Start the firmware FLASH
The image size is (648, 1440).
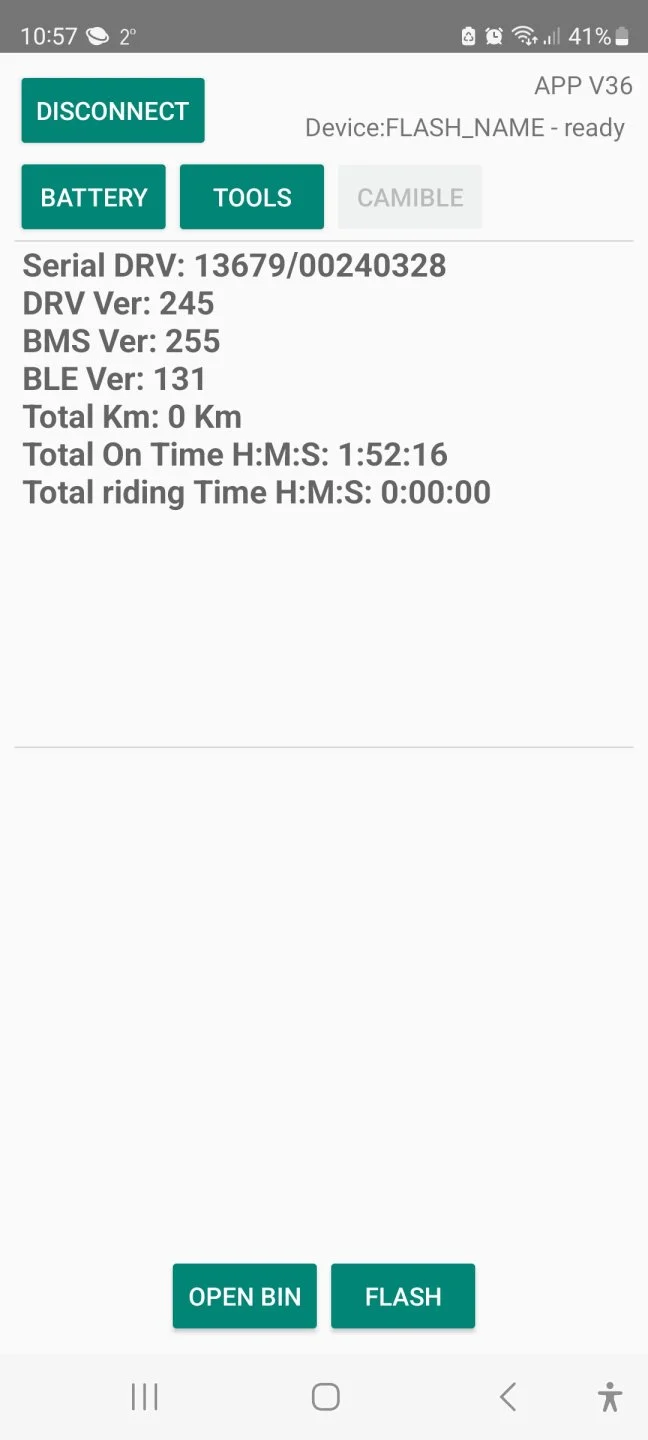pos(403,1296)
